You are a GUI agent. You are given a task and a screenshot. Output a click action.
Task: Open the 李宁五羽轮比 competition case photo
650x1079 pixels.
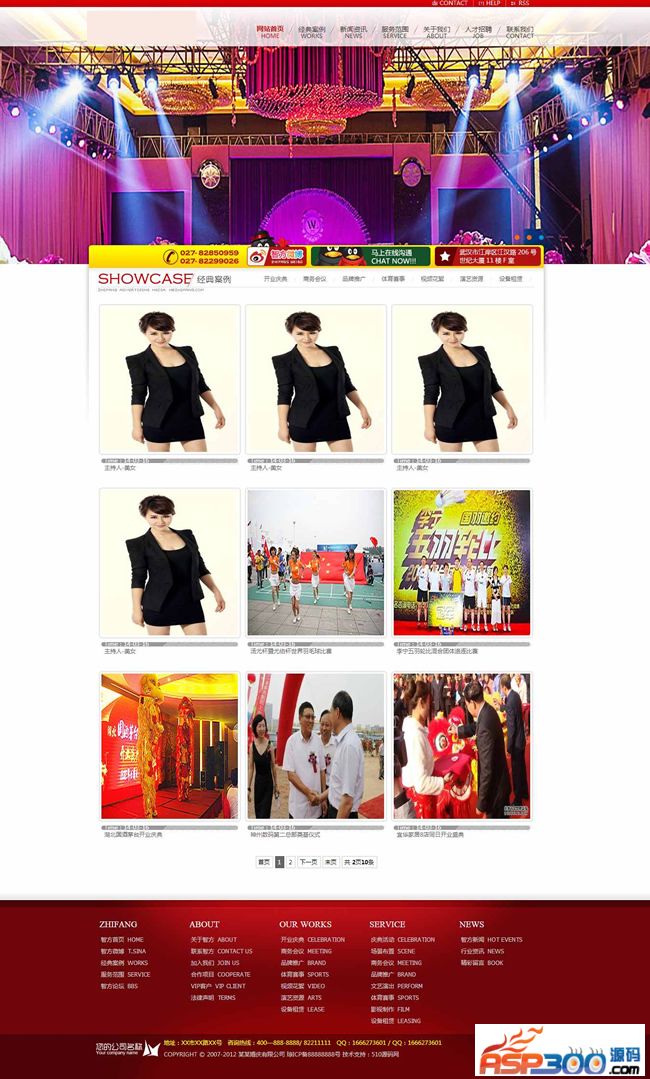pyautogui.click(x=461, y=563)
